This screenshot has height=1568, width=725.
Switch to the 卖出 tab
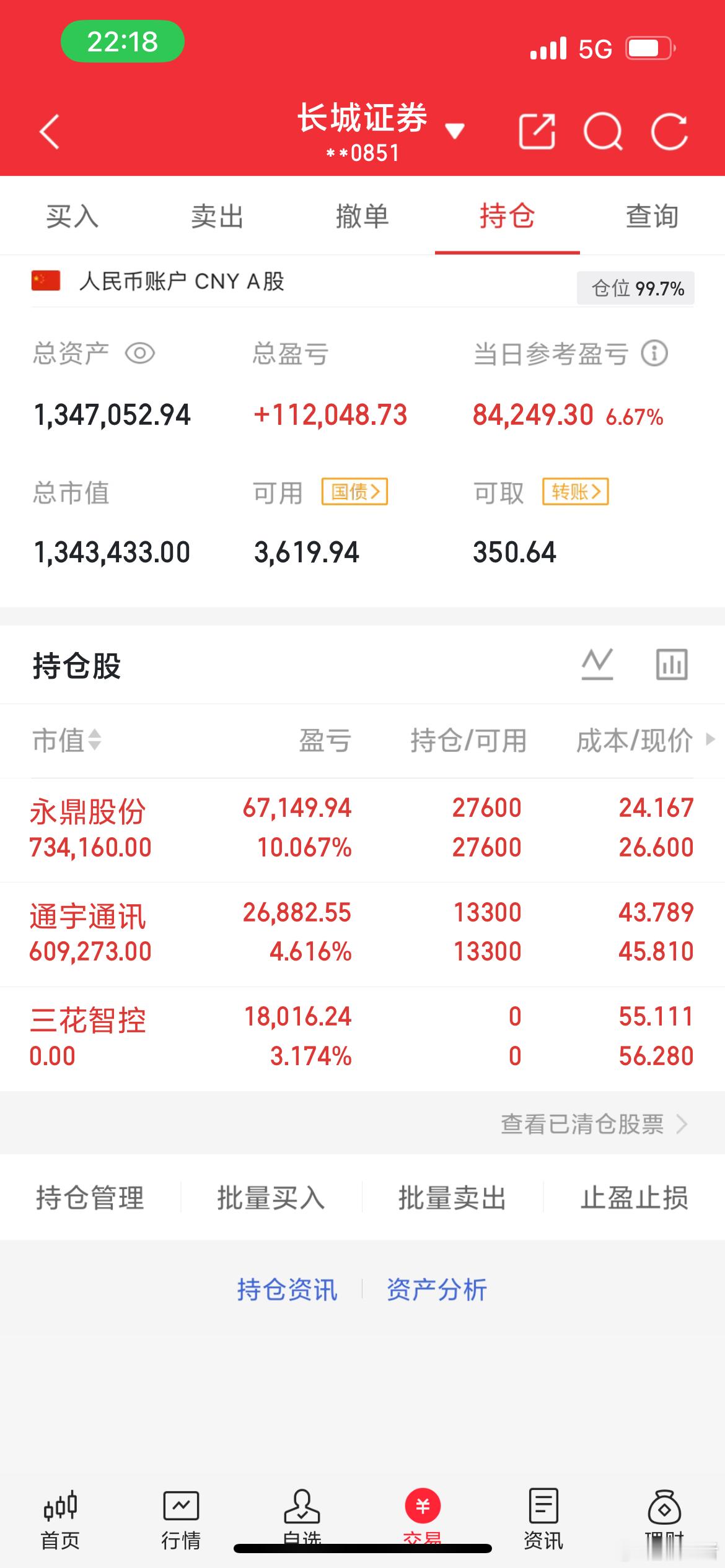217,217
